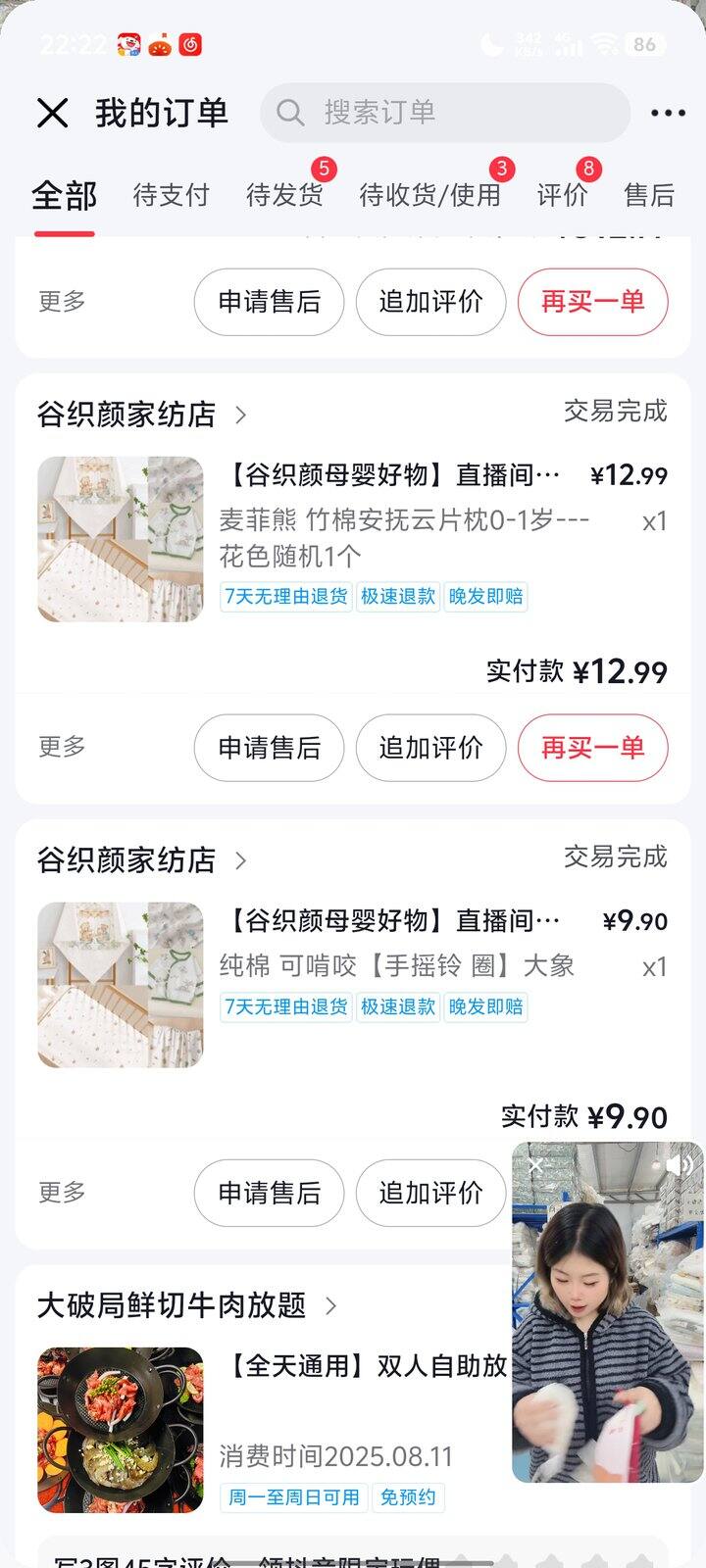Go to the 评价 tab
Image resolution: width=706 pixels, height=1568 pixels.
coord(562,195)
